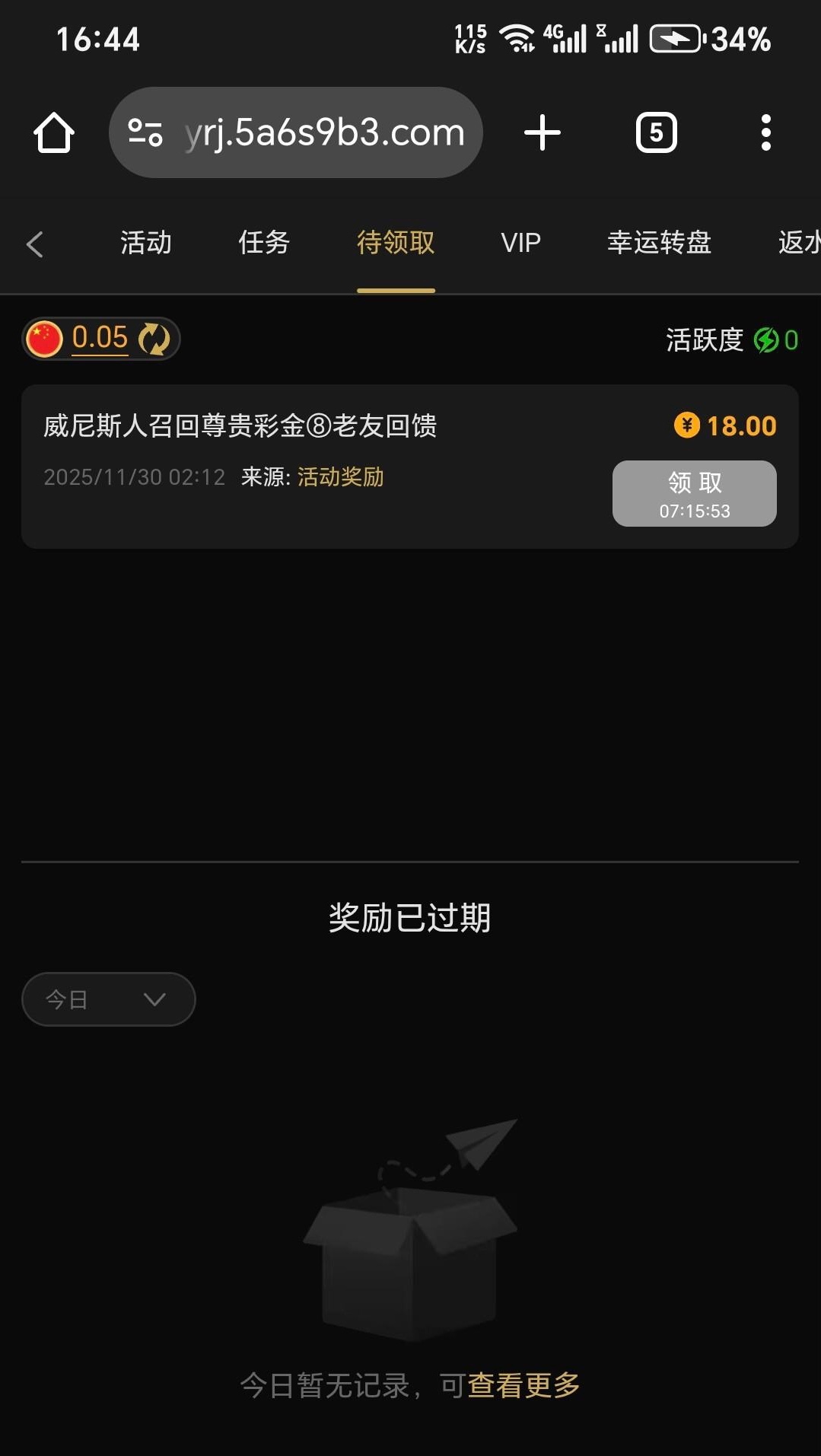This screenshot has width=821, height=1456.
Task: Switch to the 任务 tab
Action: tap(264, 243)
